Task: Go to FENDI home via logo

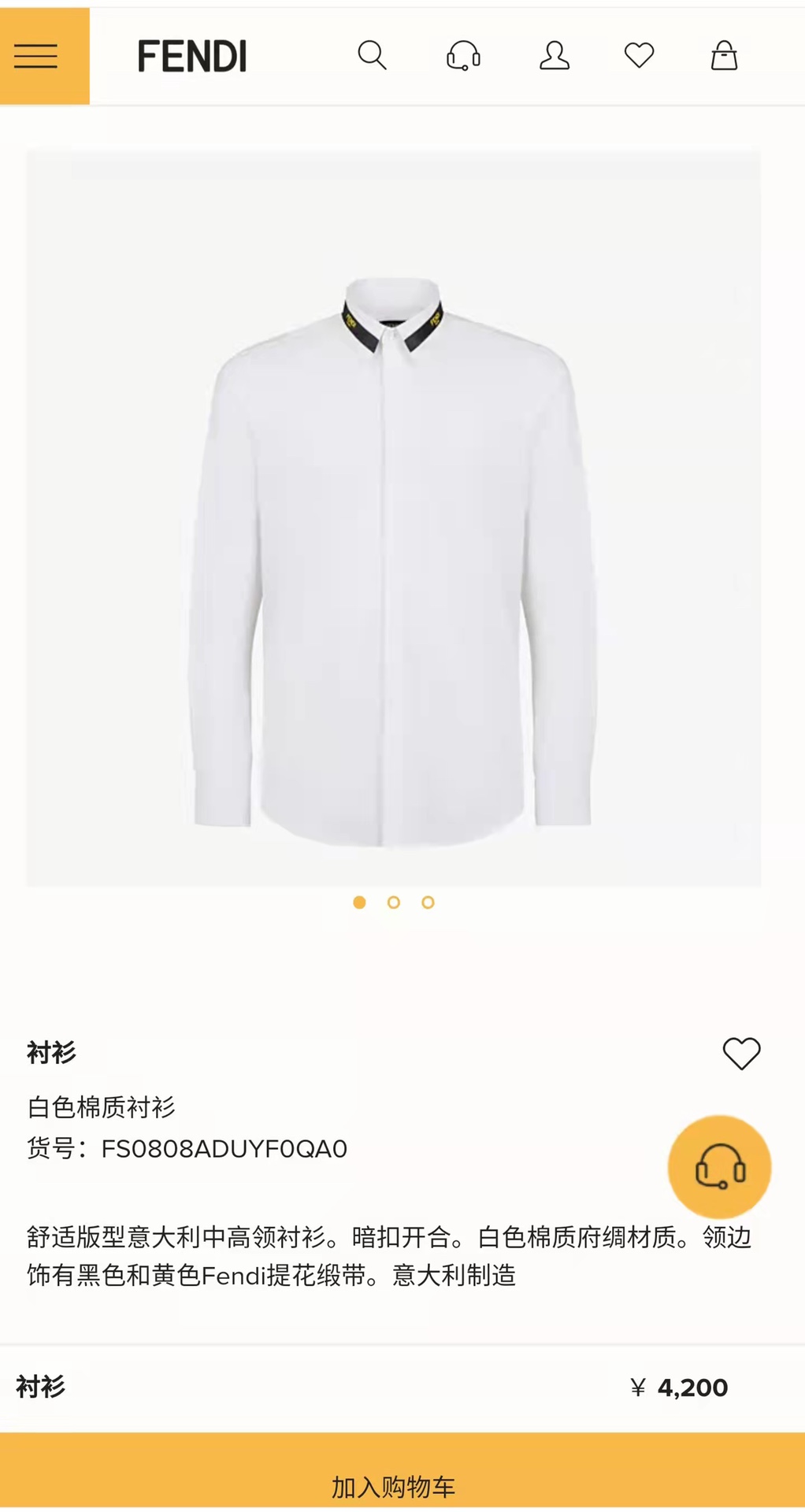Action: point(192,56)
